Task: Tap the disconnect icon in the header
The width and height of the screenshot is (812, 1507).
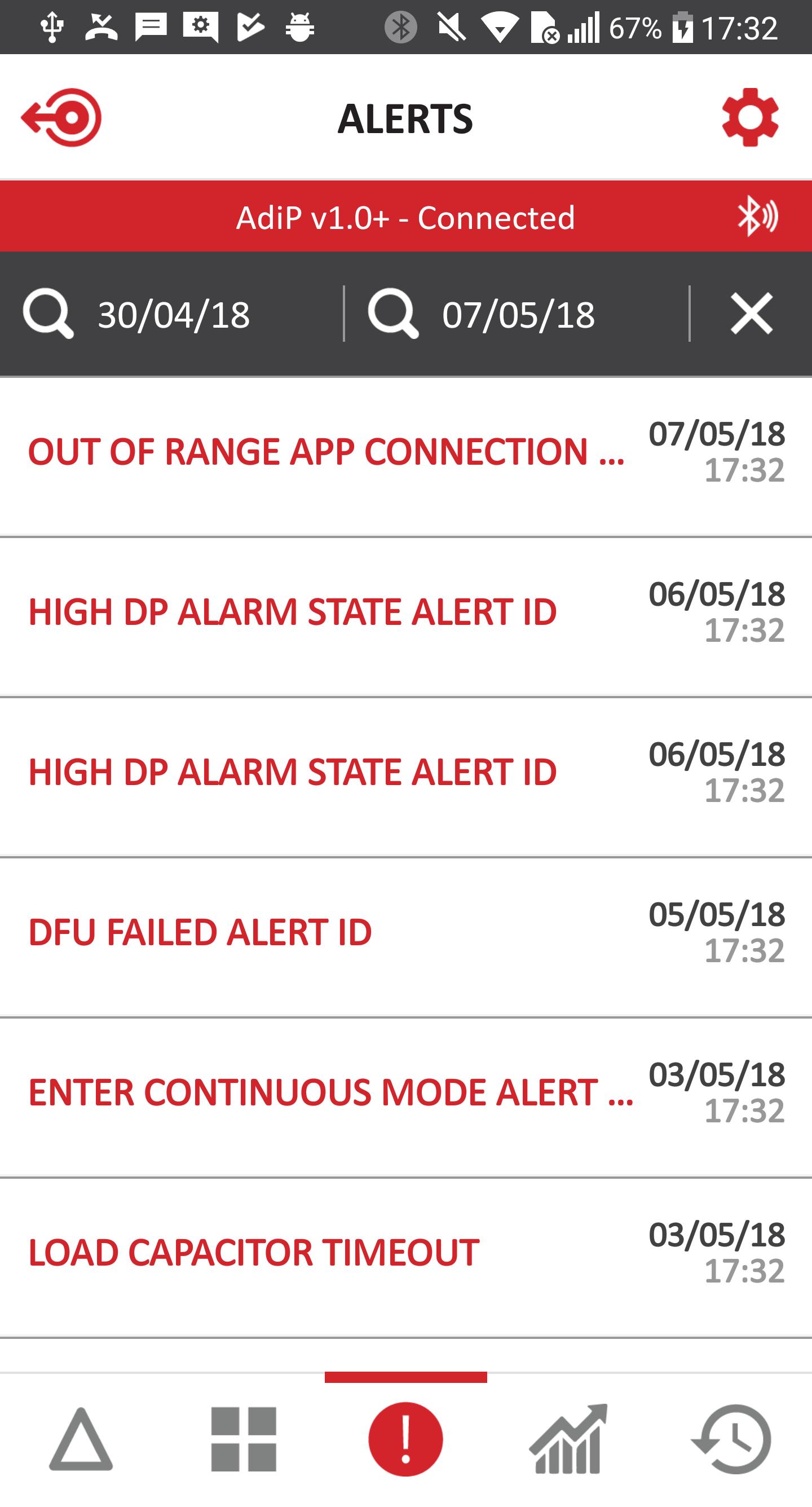Action: pyautogui.click(x=61, y=117)
